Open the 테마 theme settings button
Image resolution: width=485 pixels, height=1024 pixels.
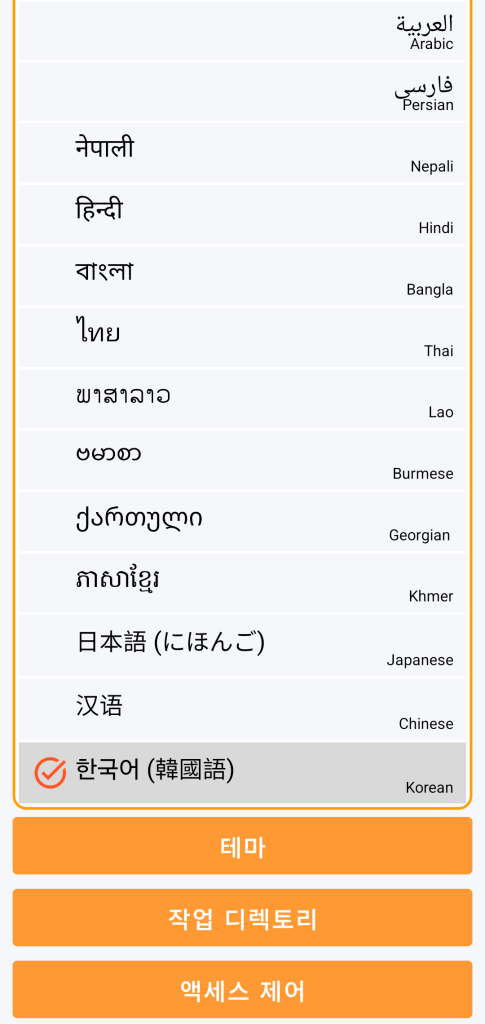coord(242,846)
